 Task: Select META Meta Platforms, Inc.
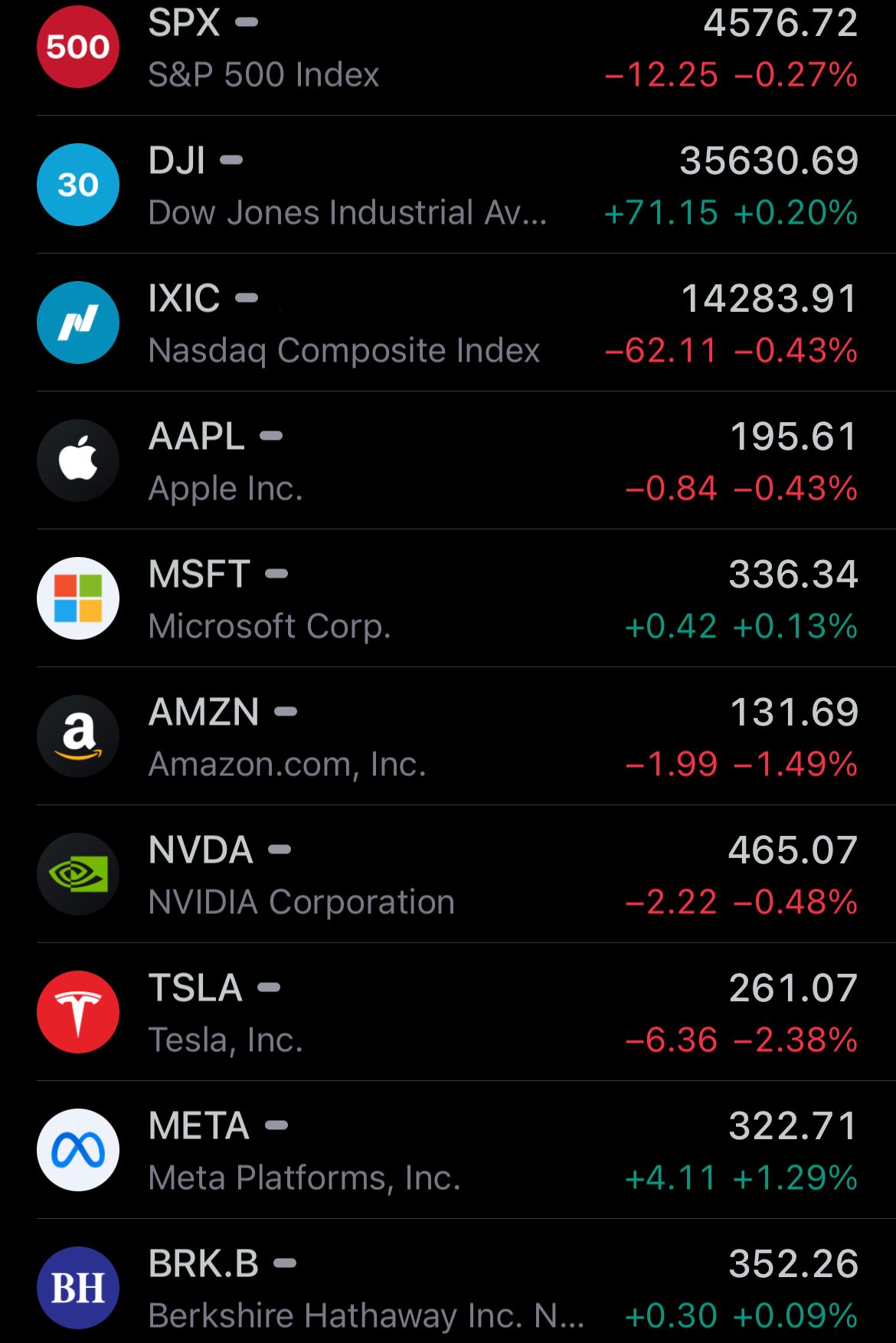coord(448,1150)
